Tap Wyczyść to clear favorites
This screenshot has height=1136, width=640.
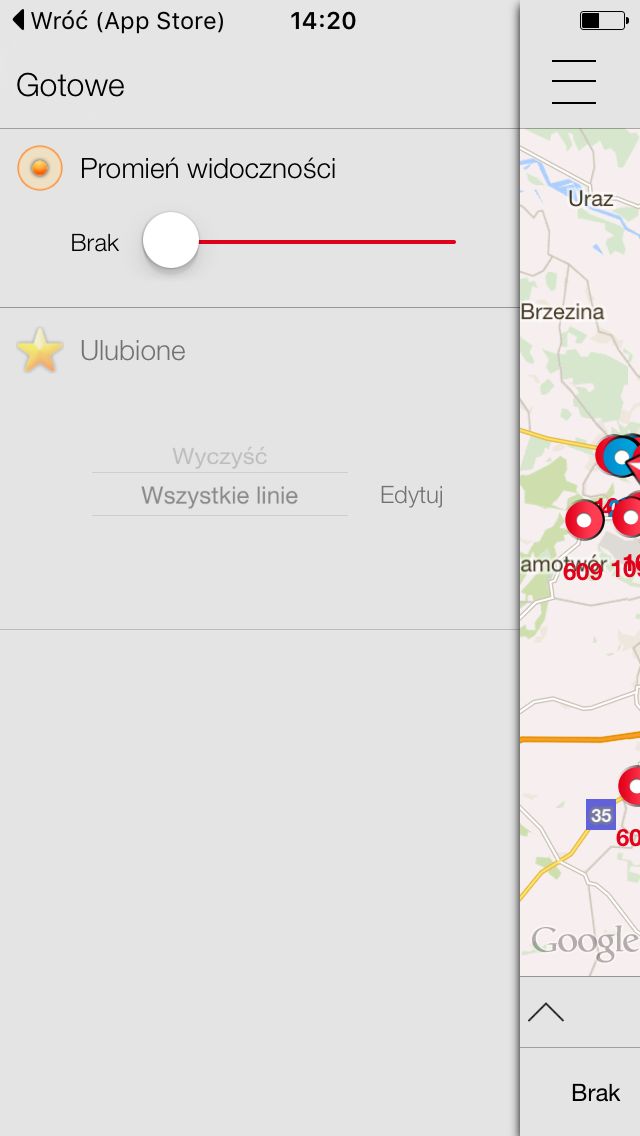(x=220, y=456)
